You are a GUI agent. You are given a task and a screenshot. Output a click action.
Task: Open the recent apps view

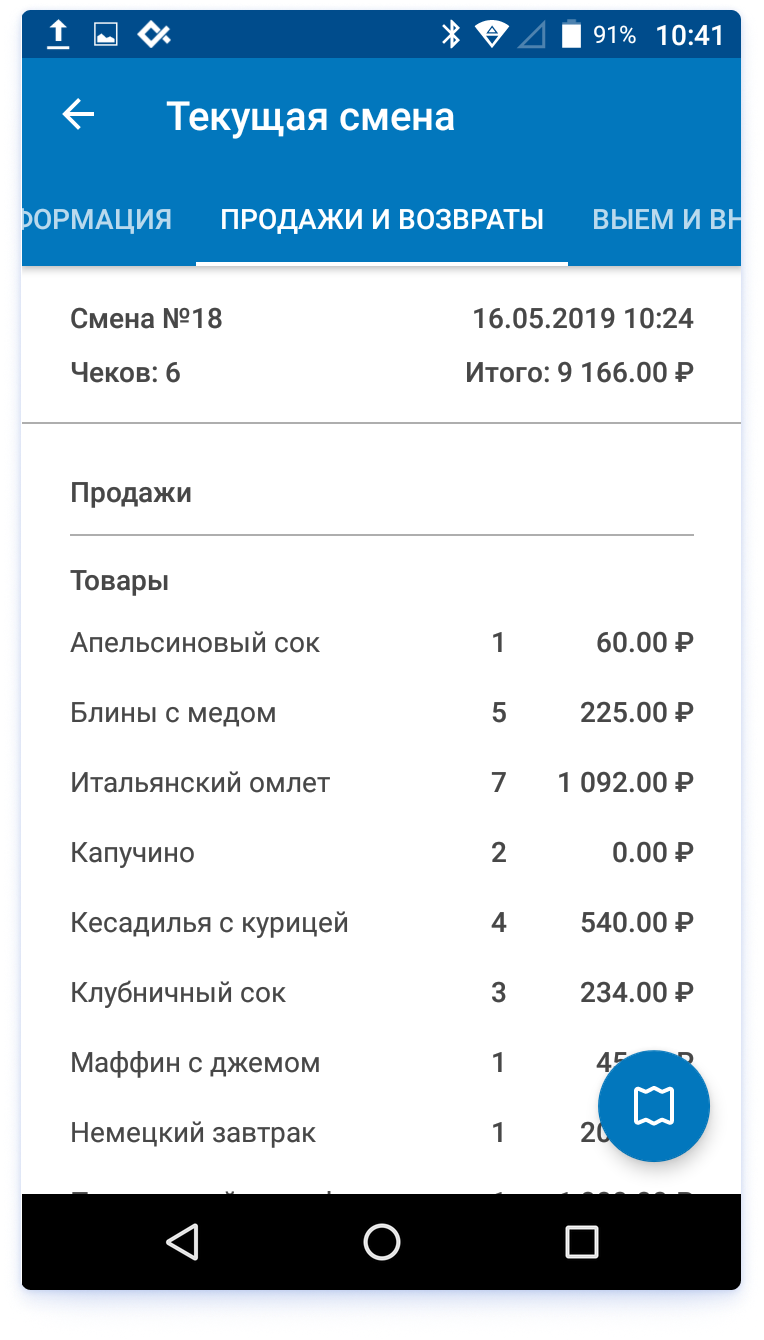pos(581,1242)
